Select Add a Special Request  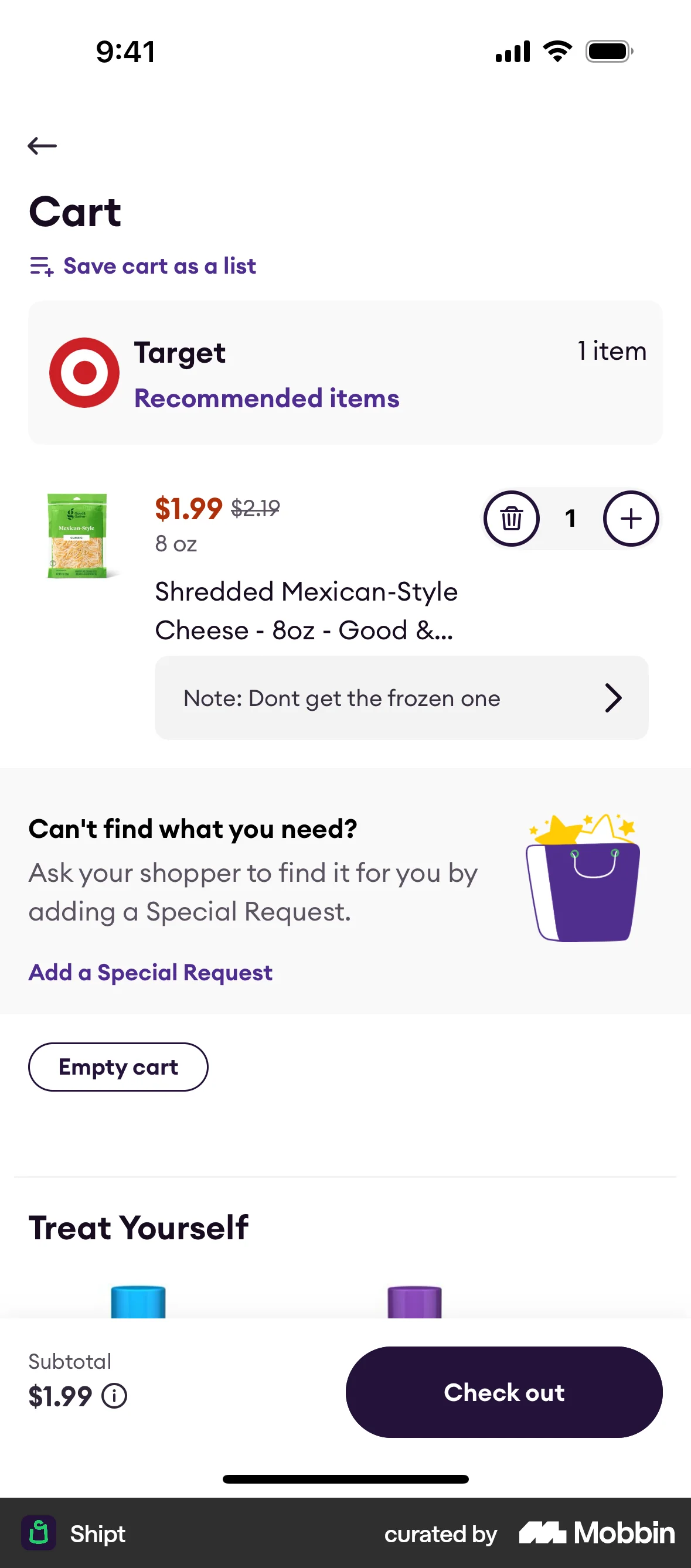coord(150,972)
